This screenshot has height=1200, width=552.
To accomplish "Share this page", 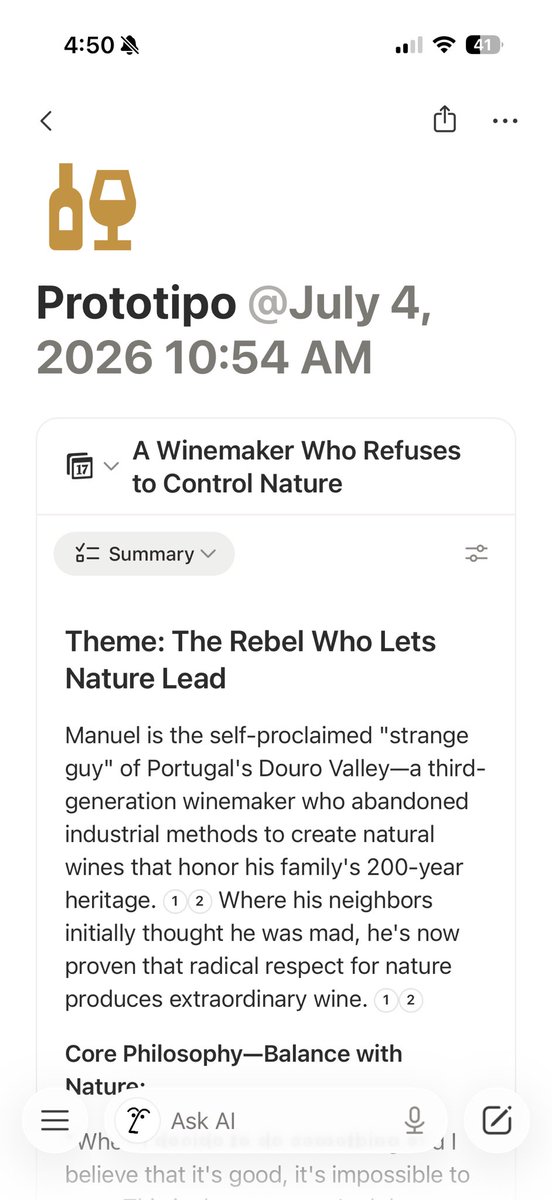I will (445, 120).
